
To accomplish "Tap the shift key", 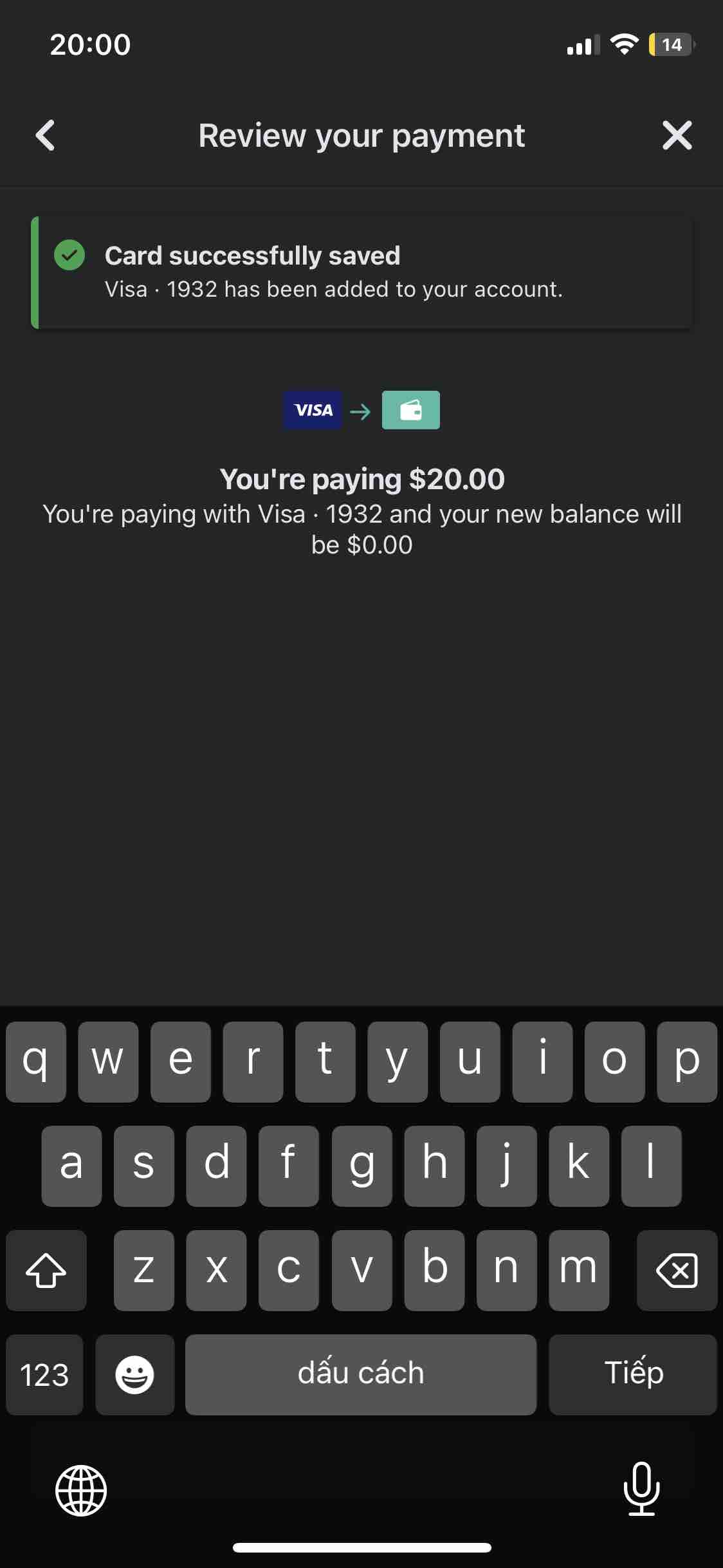I will pyautogui.click(x=46, y=1271).
